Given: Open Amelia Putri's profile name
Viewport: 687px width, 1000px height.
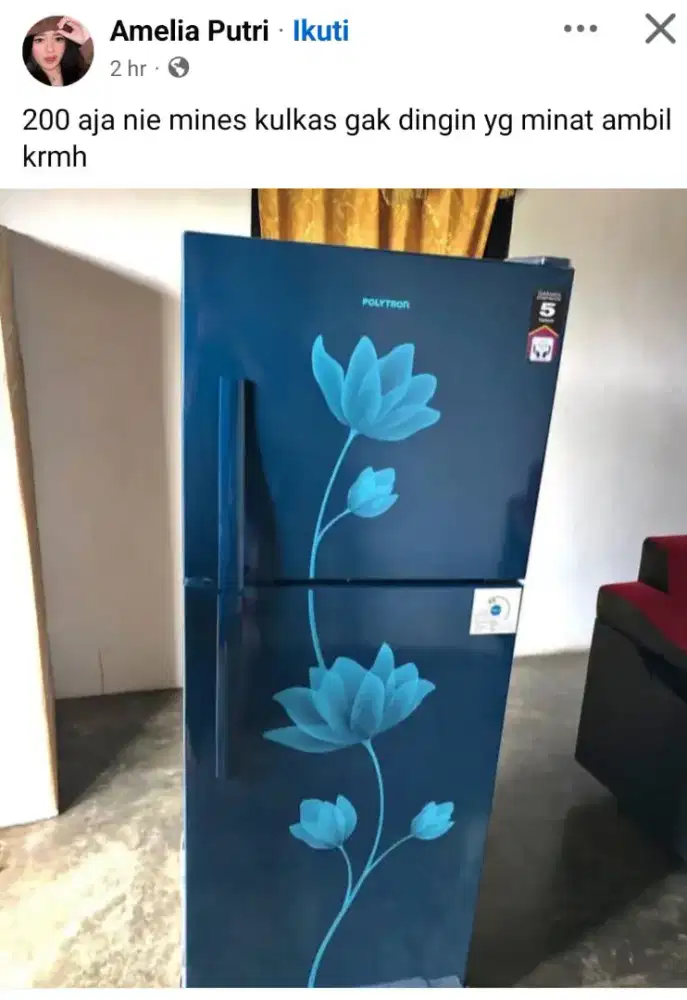Looking at the screenshot, I should [189, 31].
